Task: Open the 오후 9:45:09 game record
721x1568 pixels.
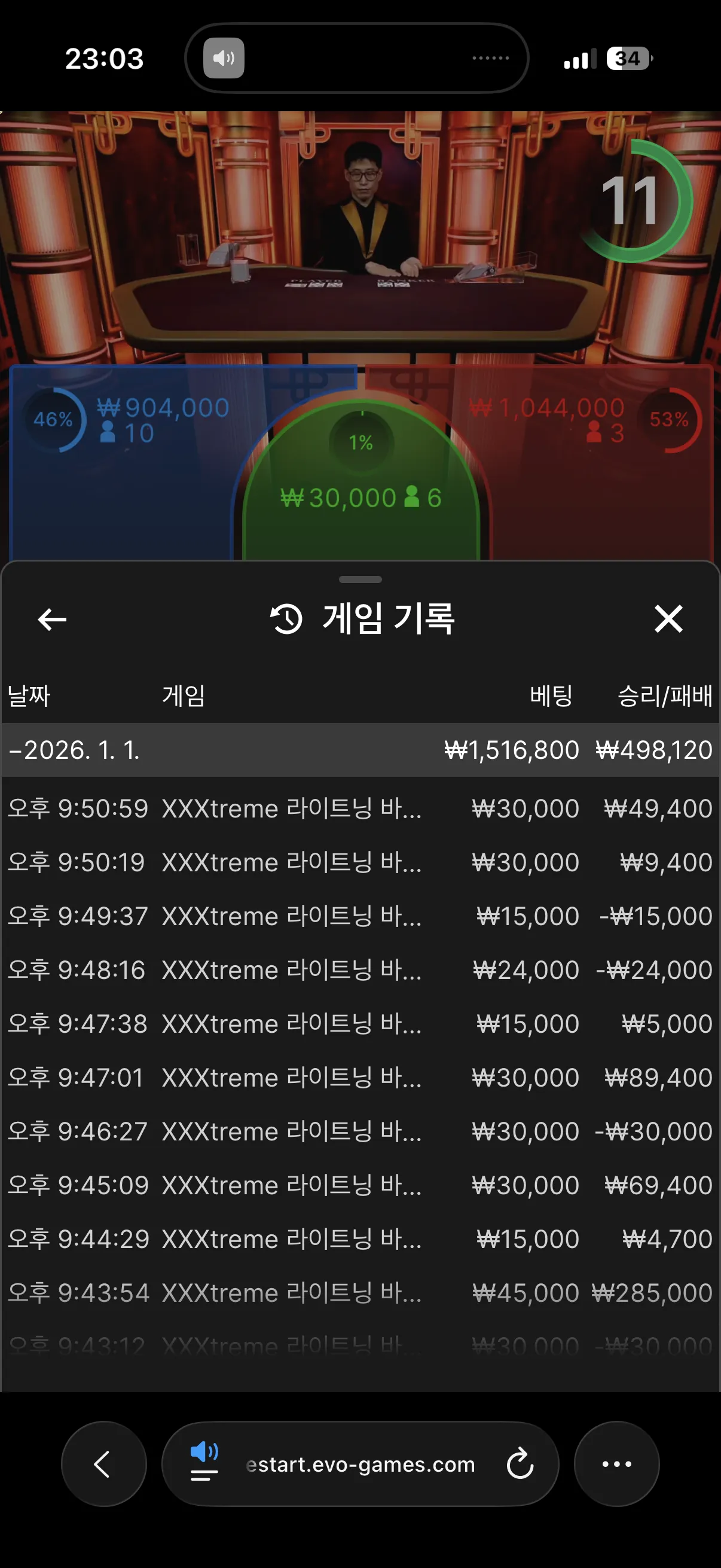Action: (x=360, y=1185)
